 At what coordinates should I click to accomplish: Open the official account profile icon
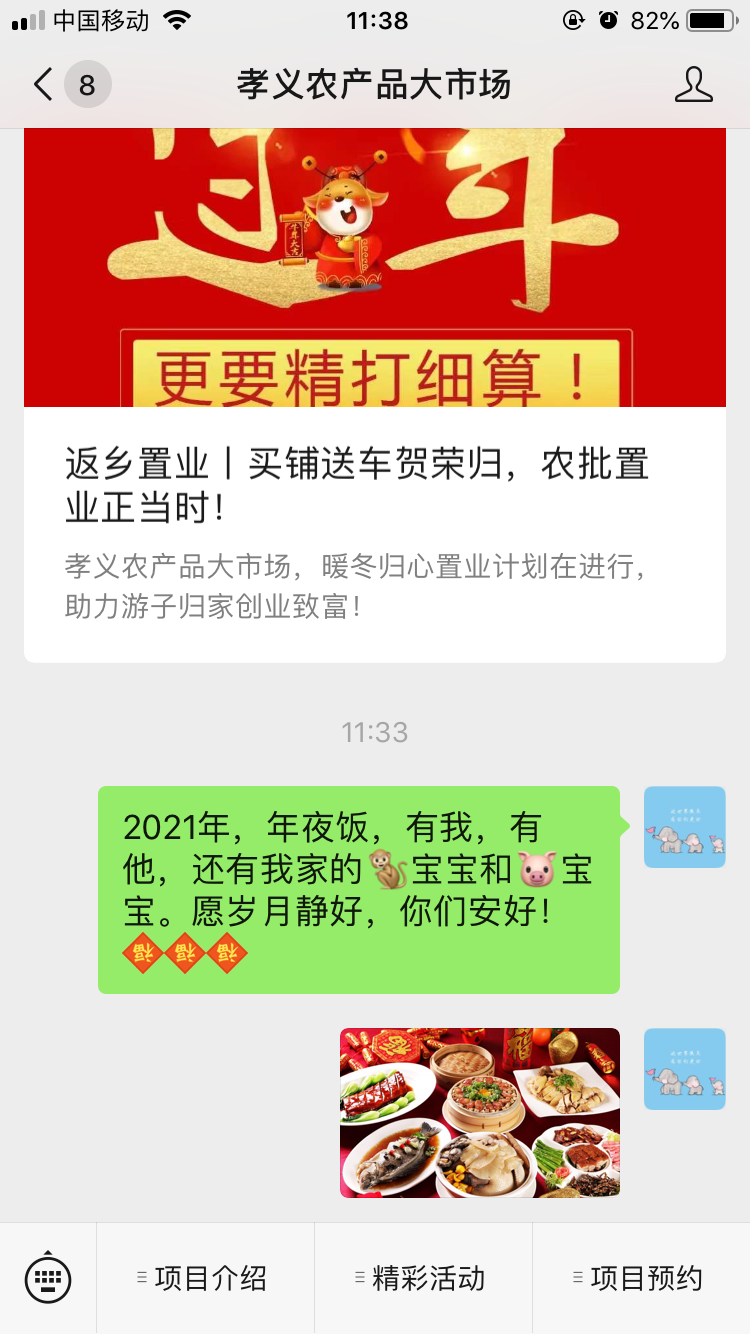click(x=693, y=85)
